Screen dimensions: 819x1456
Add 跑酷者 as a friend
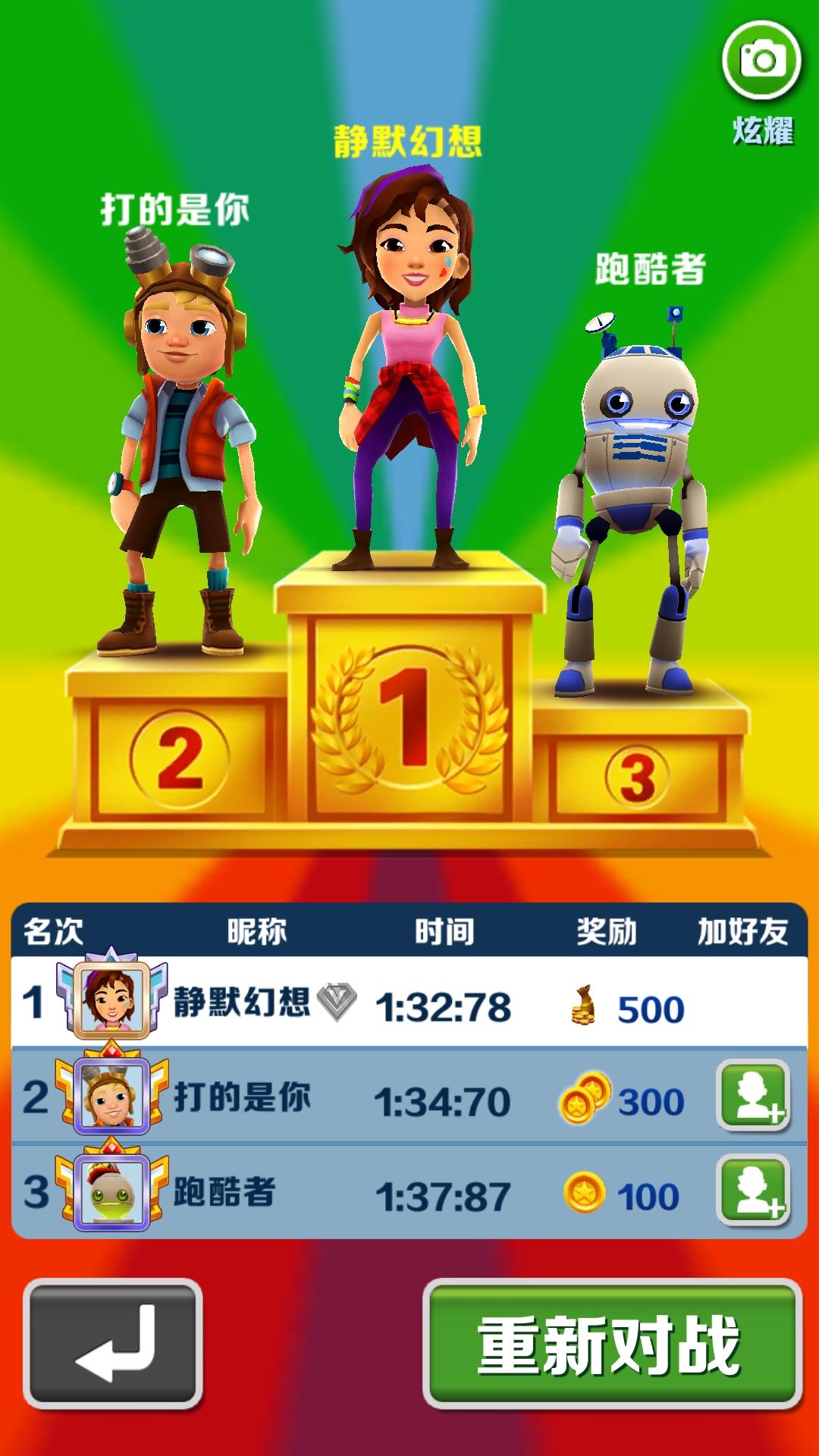pos(754,1191)
